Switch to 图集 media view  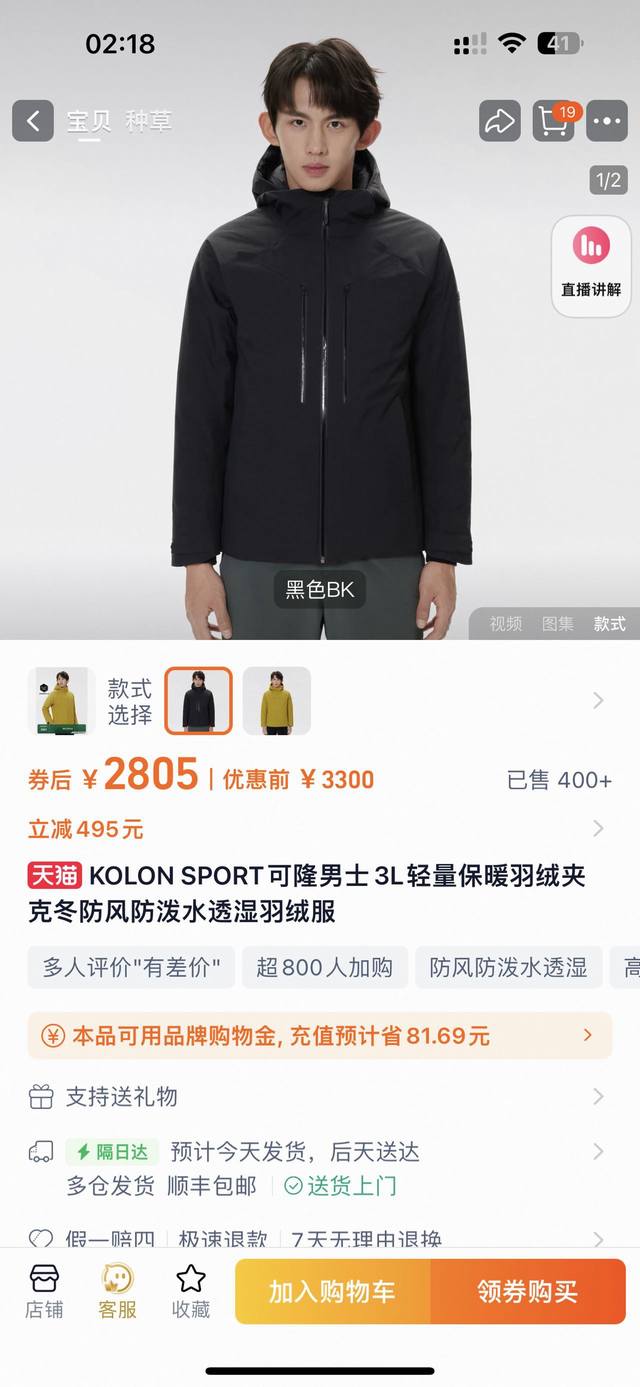click(557, 624)
